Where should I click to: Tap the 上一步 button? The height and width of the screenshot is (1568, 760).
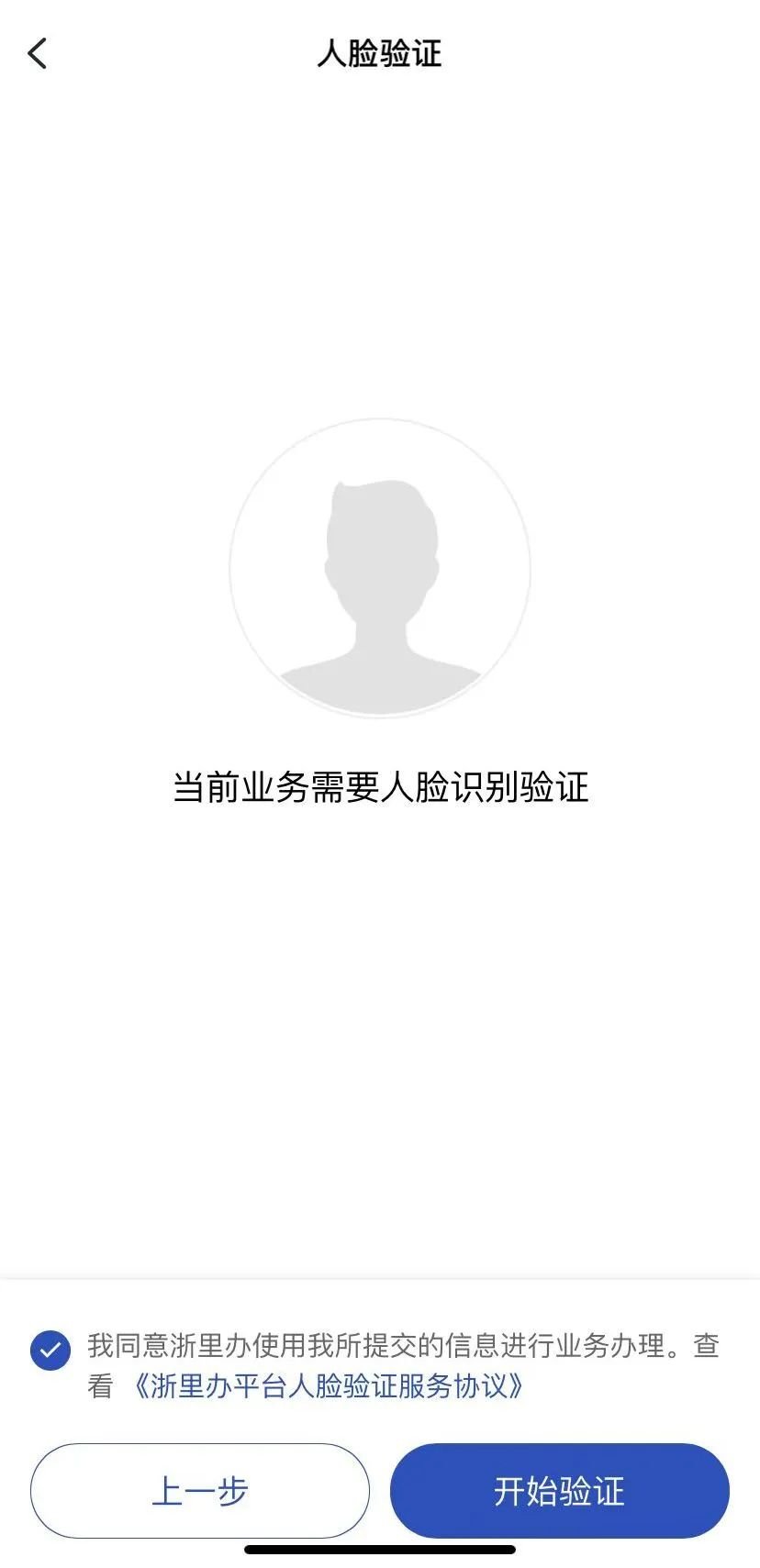click(200, 1491)
